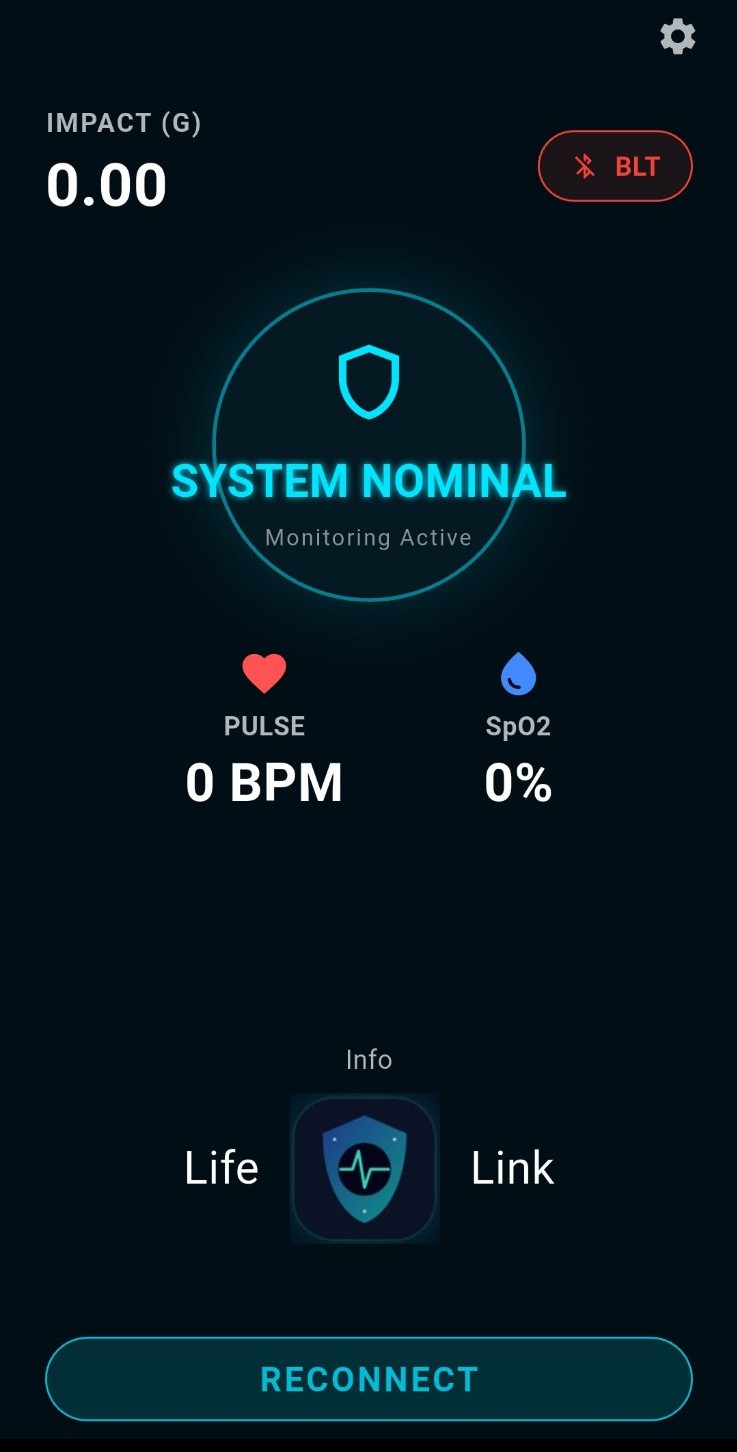Select the shield icon inside the status circle

369,380
